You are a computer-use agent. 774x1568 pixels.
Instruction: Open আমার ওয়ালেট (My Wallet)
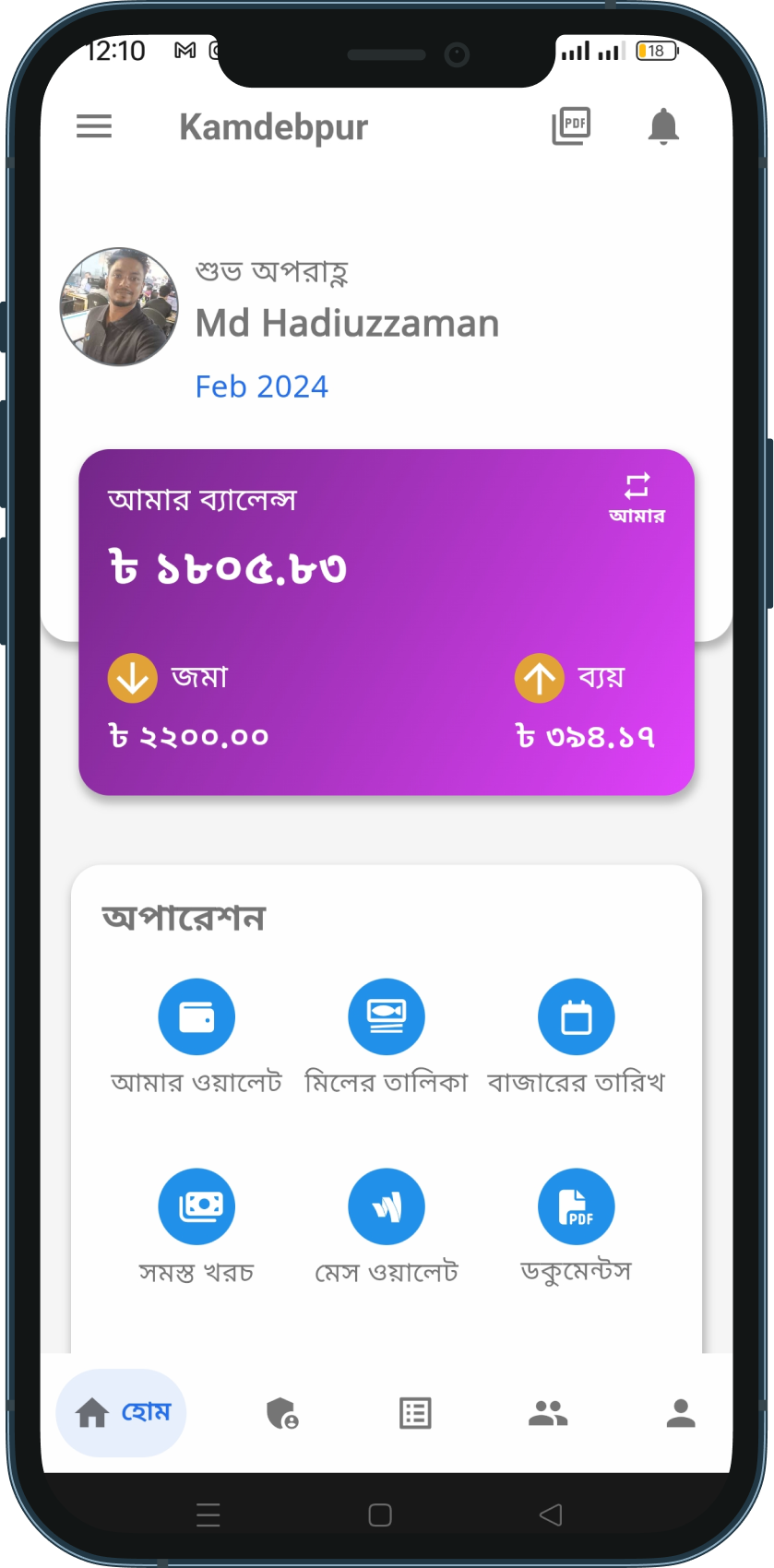coord(196,1017)
